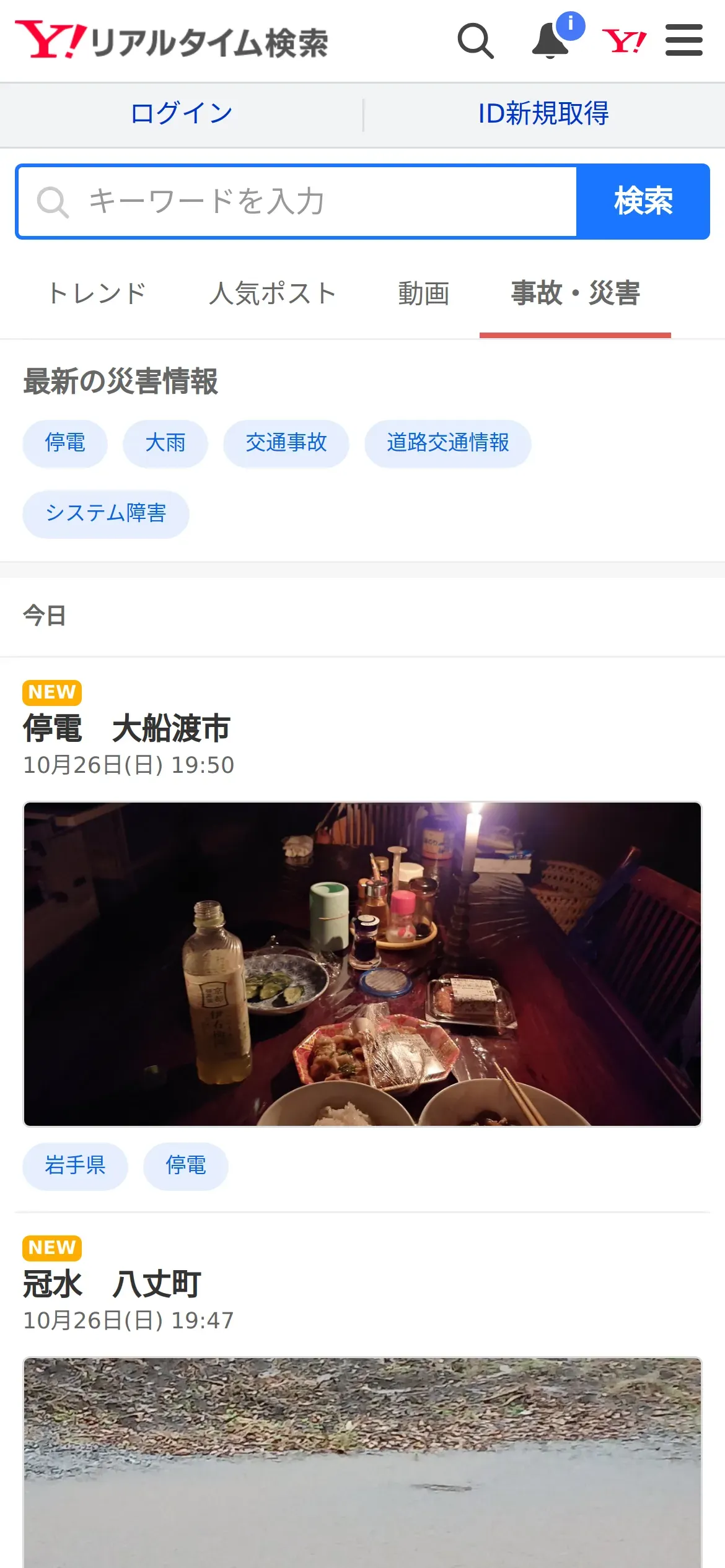Switch to the 動画 tab
Screen dimensions: 725x1568
[x=424, y=294]
